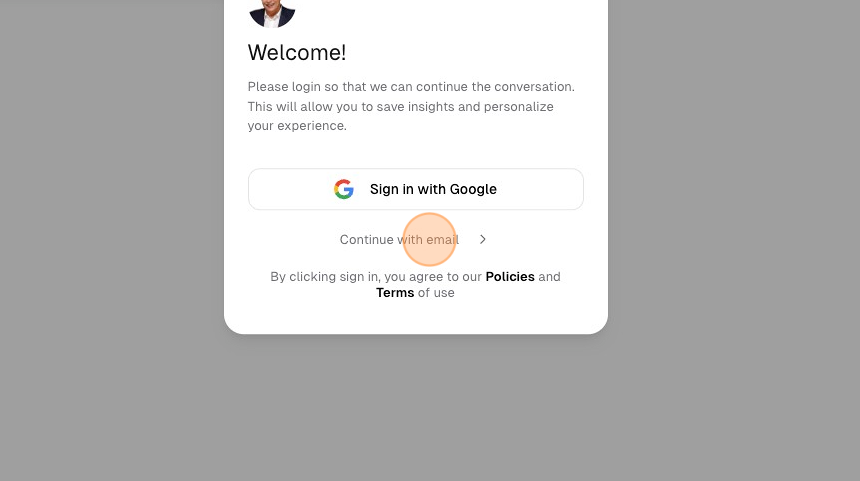
Task: Choose Continue with email
Action: (x=399, y=240)
